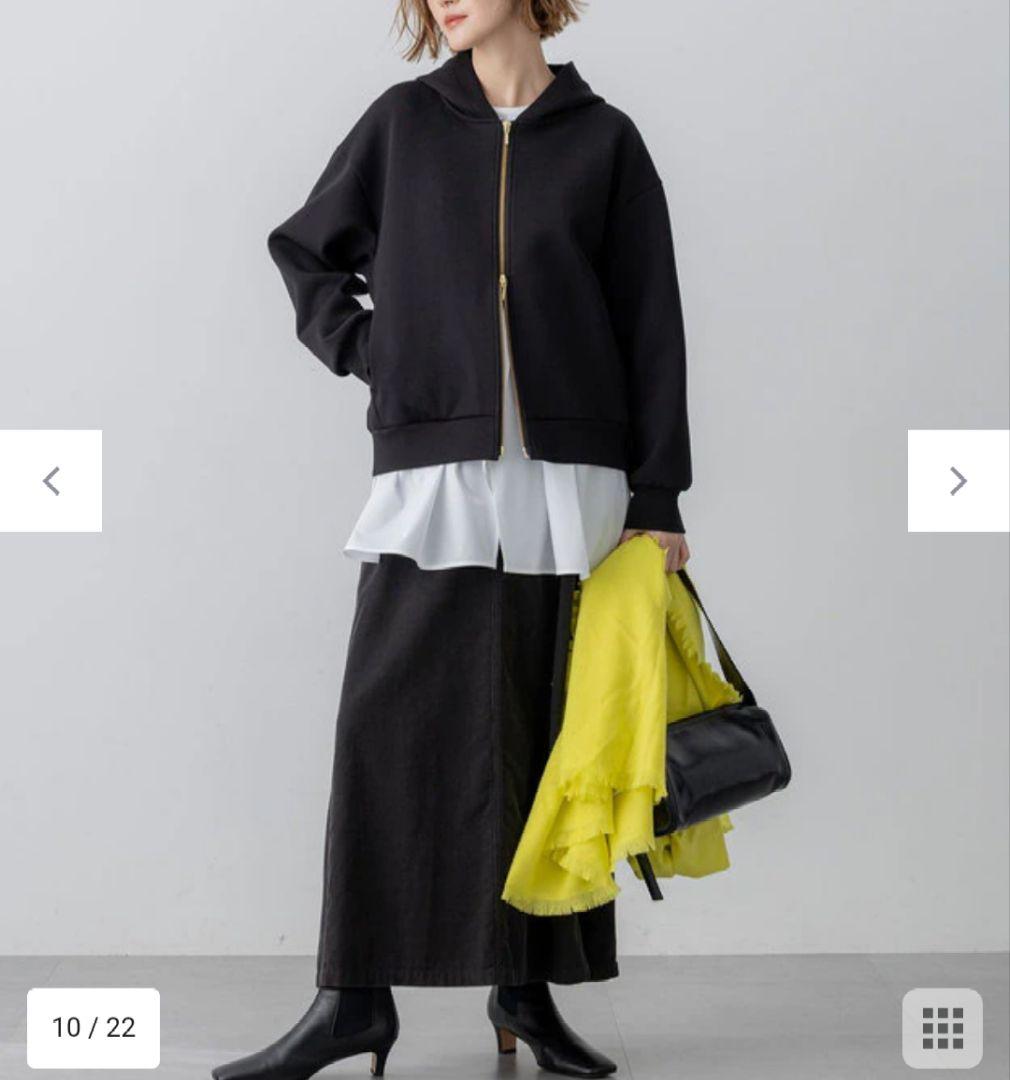Image resolution: width=1010 pixels, height=1080 pixels.
Task: Advance to the next product photo
Action: [957, 481]
